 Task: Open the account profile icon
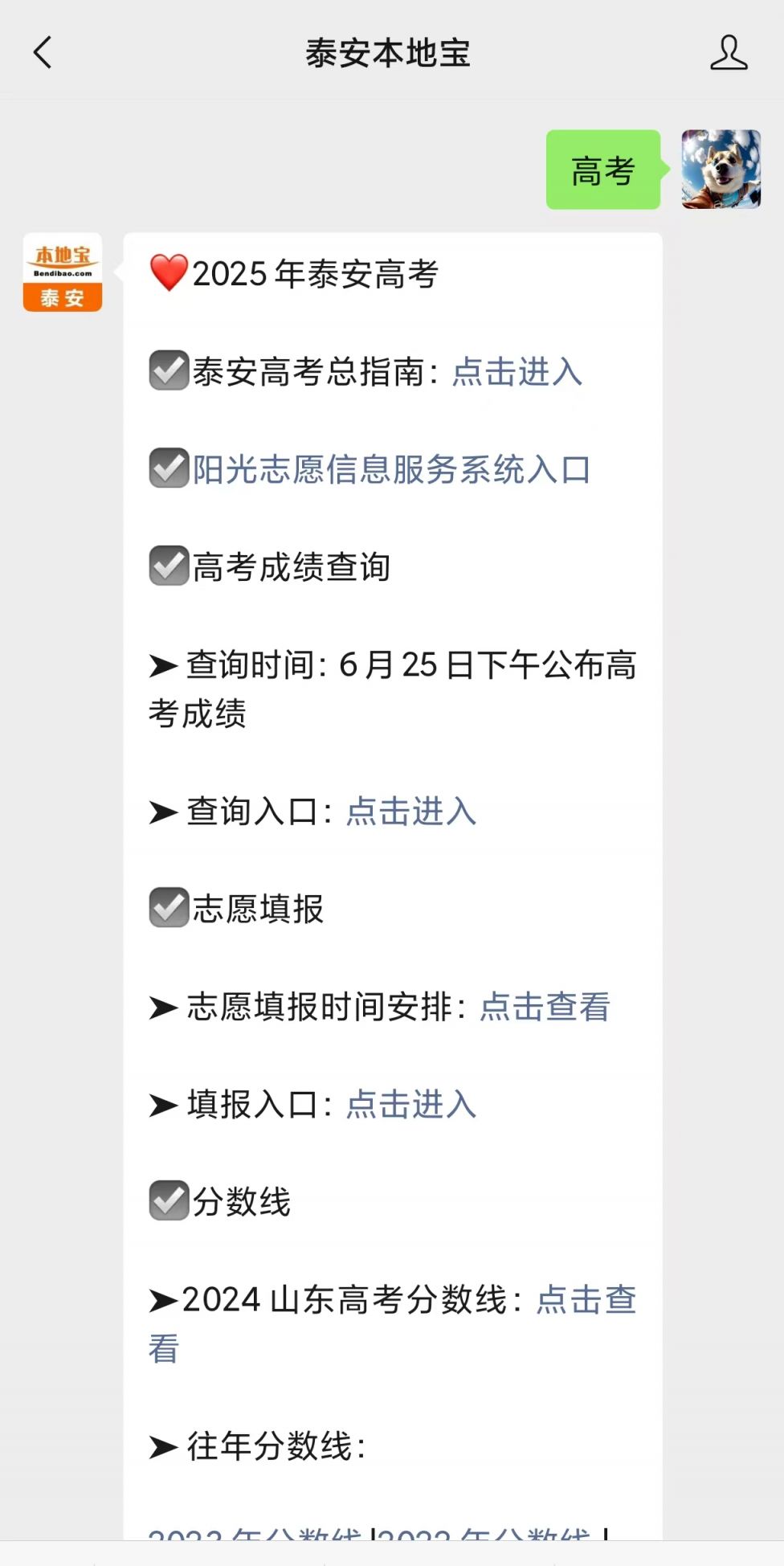click(x=729, y=53)
